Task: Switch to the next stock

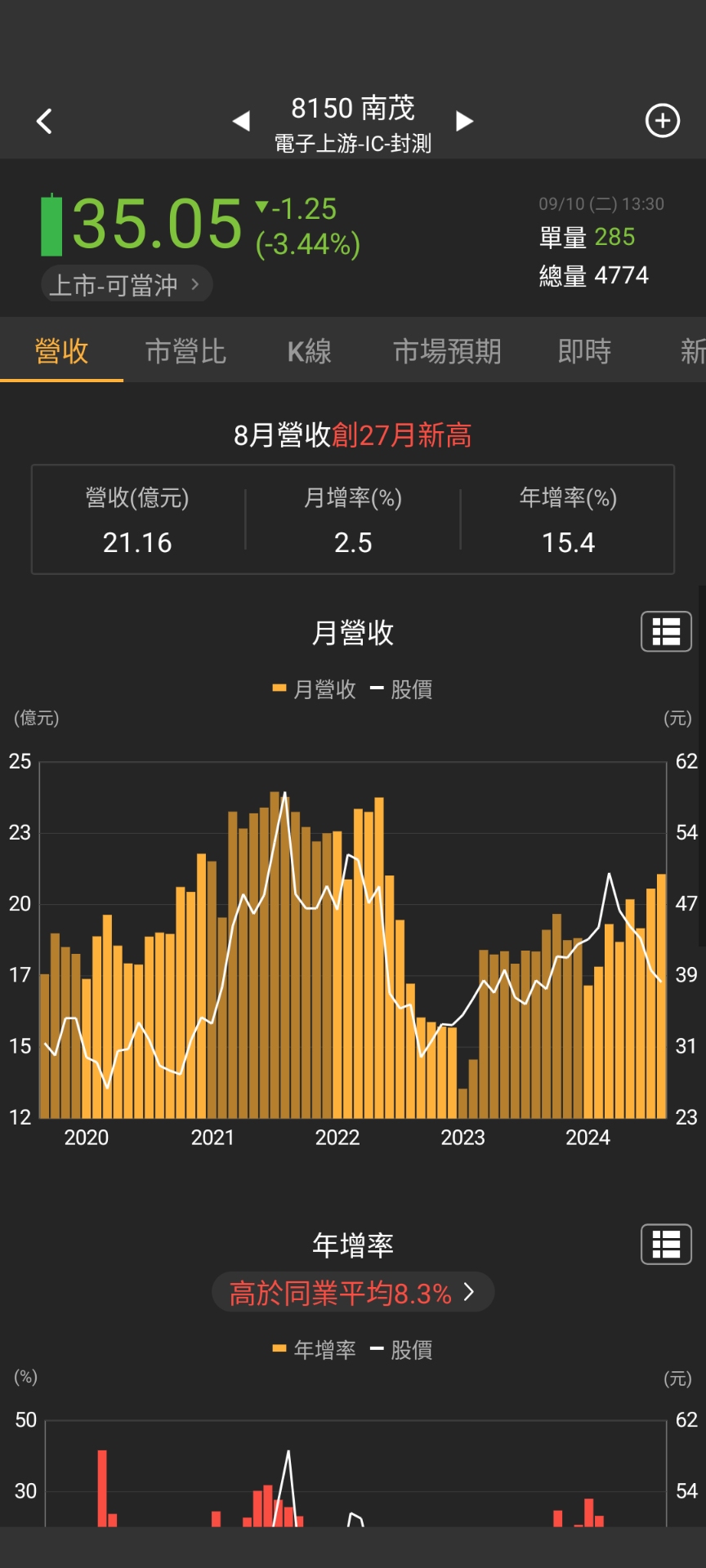Action: (x=464, y=122)
